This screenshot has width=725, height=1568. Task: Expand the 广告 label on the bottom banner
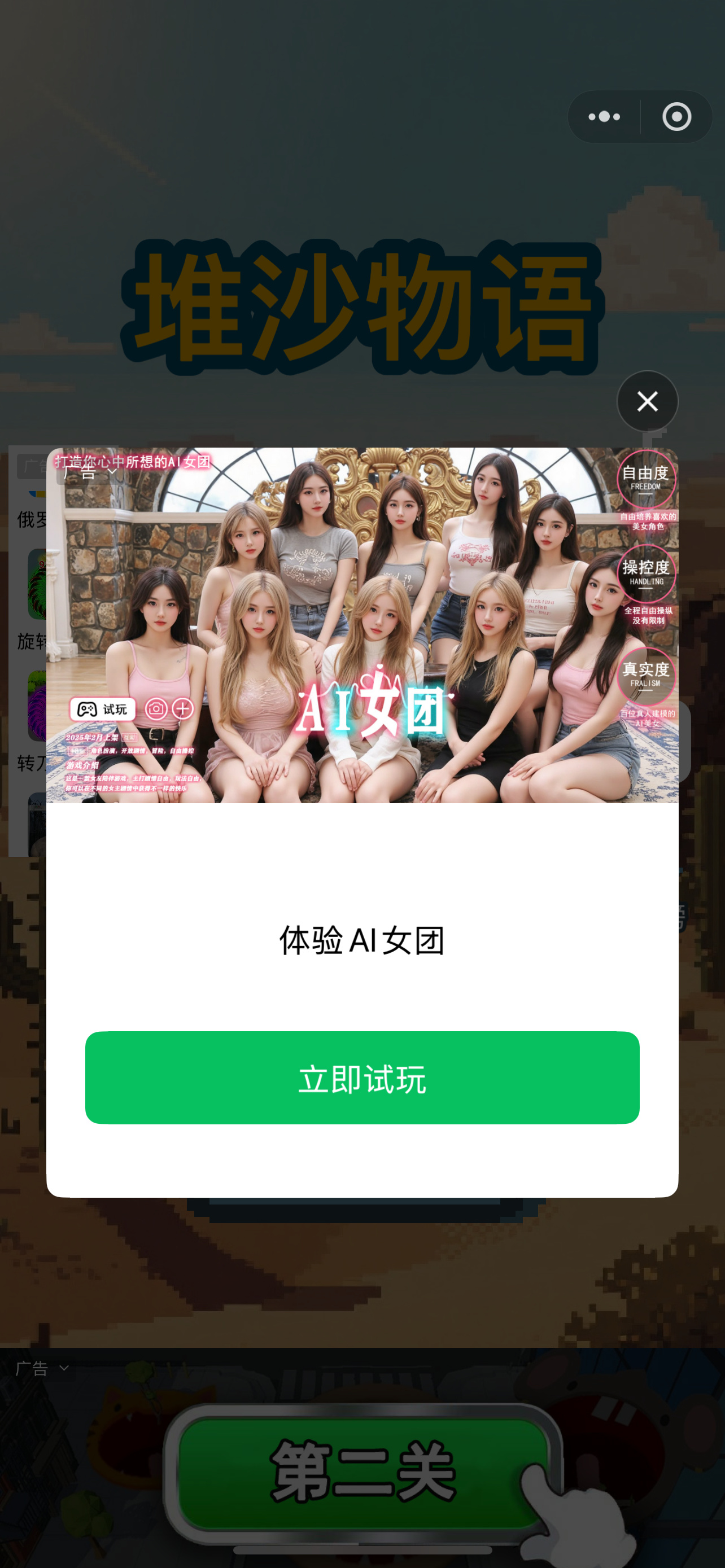tap(41, 1369)
